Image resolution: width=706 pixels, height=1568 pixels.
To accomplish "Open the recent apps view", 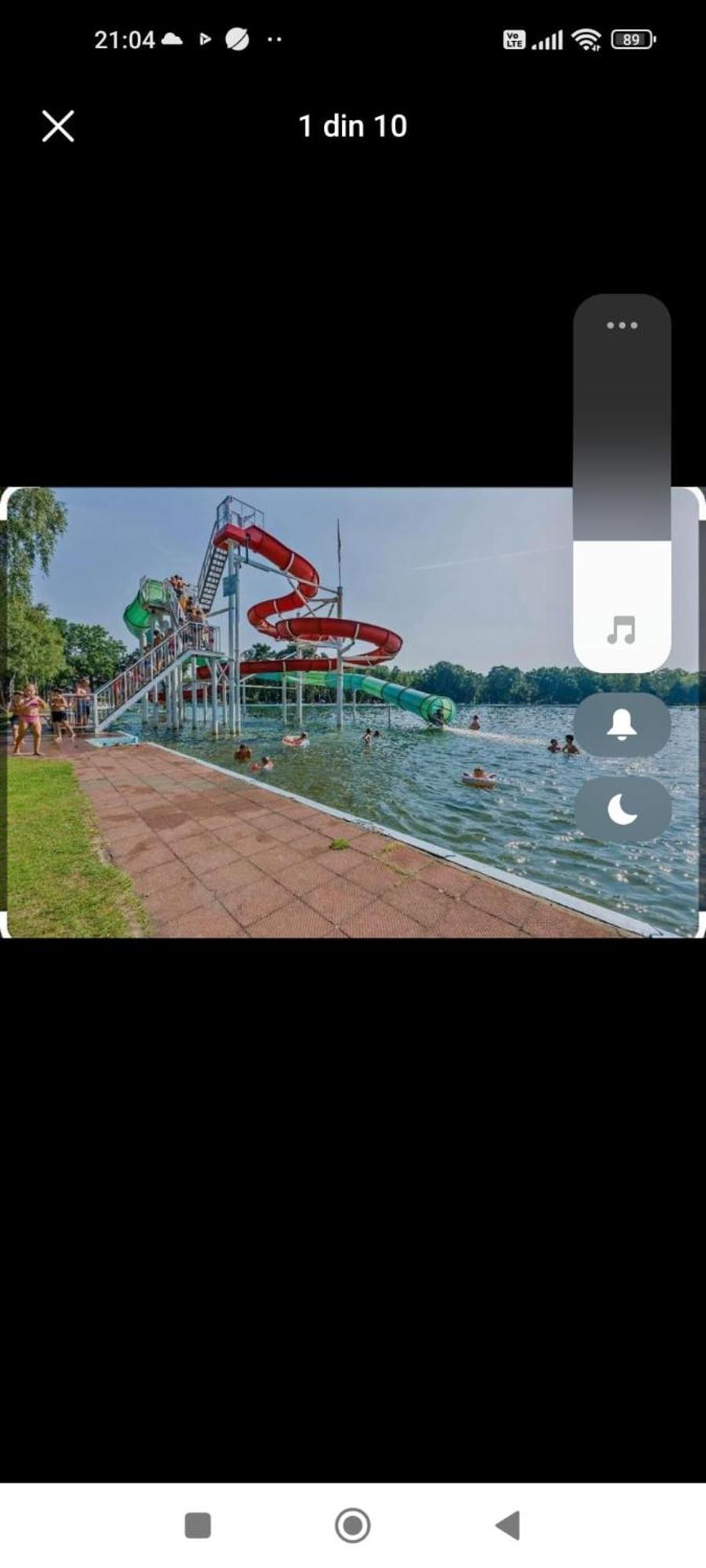I will pyautogui.click(x=198, y=1526).
